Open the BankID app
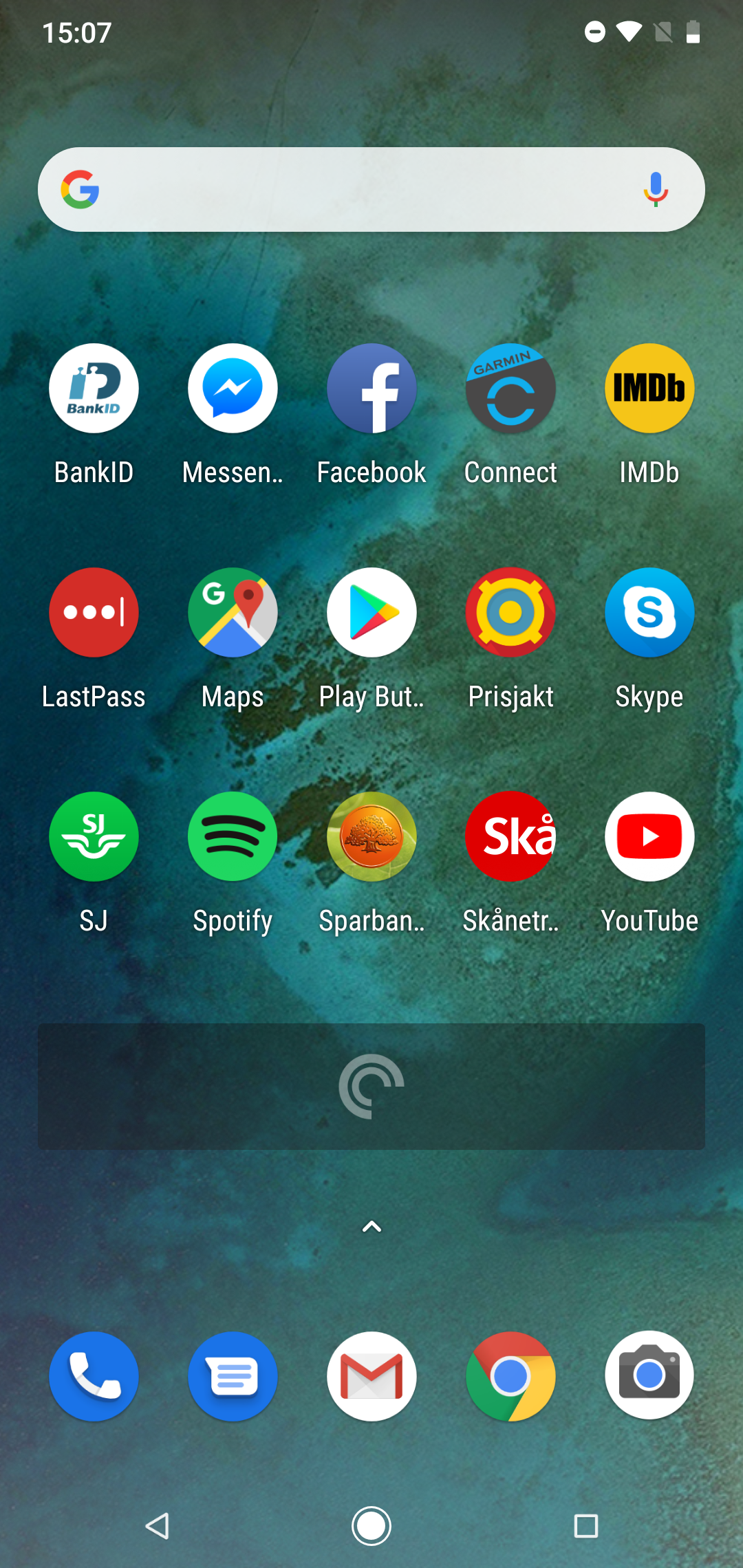The width and height of the screenshot is (743, 1568). [x=94, y=389]
